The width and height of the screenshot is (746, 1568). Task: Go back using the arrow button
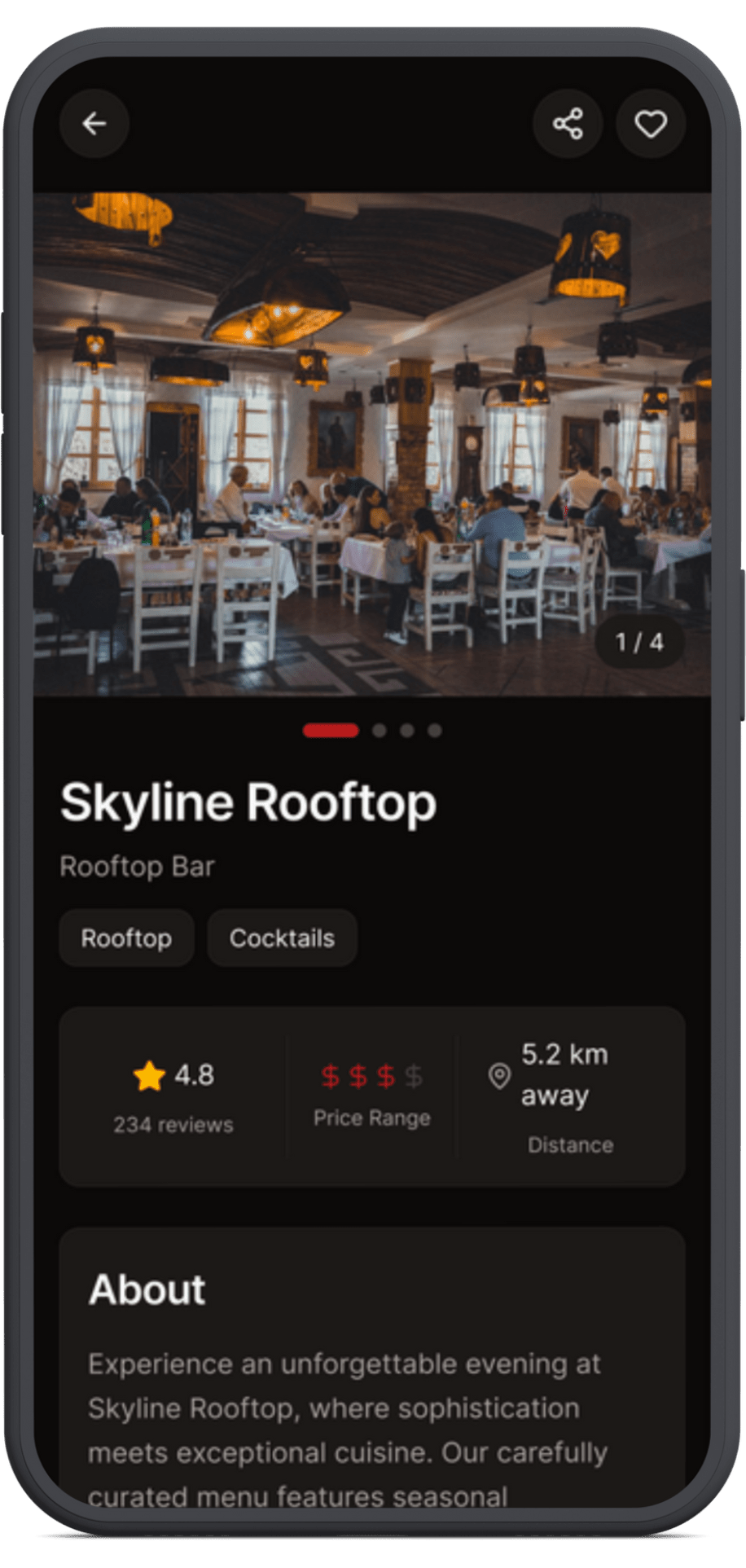94,124
